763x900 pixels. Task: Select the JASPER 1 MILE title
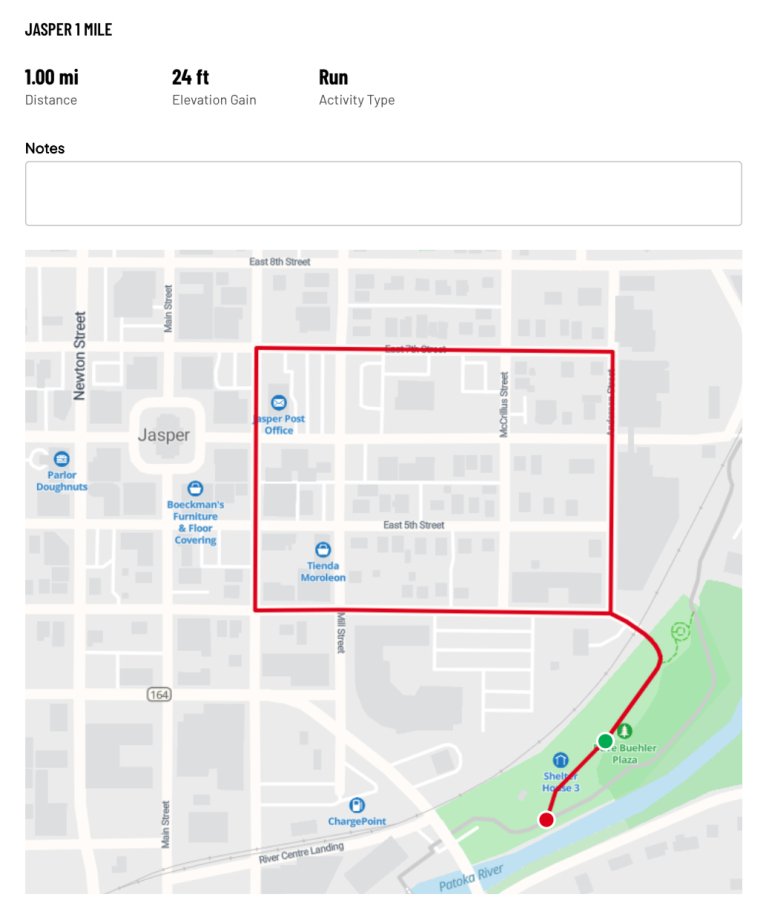click(67, 30)
